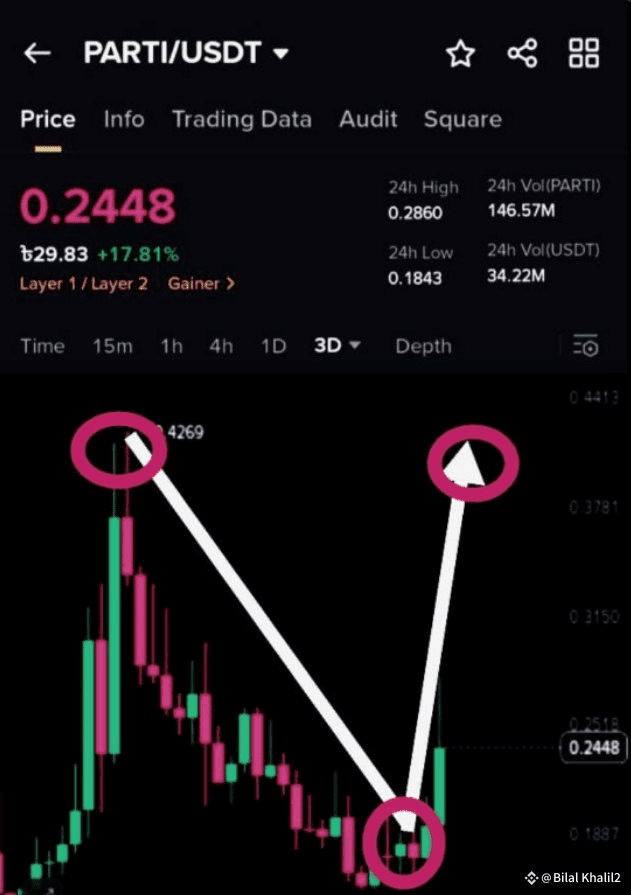631x895 pixels.
Task: Open the Square tab
Action: click(462, 120)
